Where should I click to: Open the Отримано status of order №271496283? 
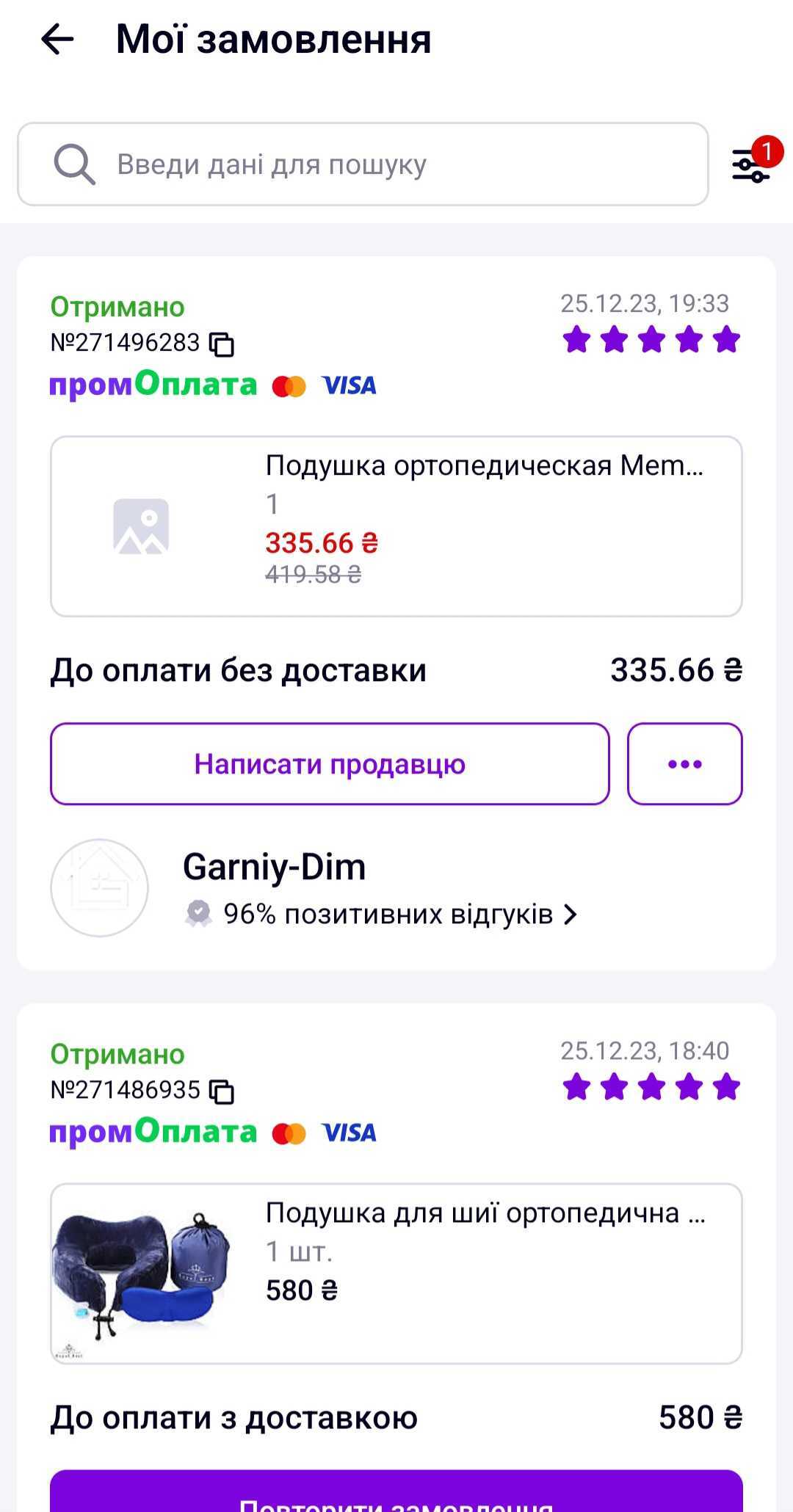pyautogui.click(x=117, y=306)
